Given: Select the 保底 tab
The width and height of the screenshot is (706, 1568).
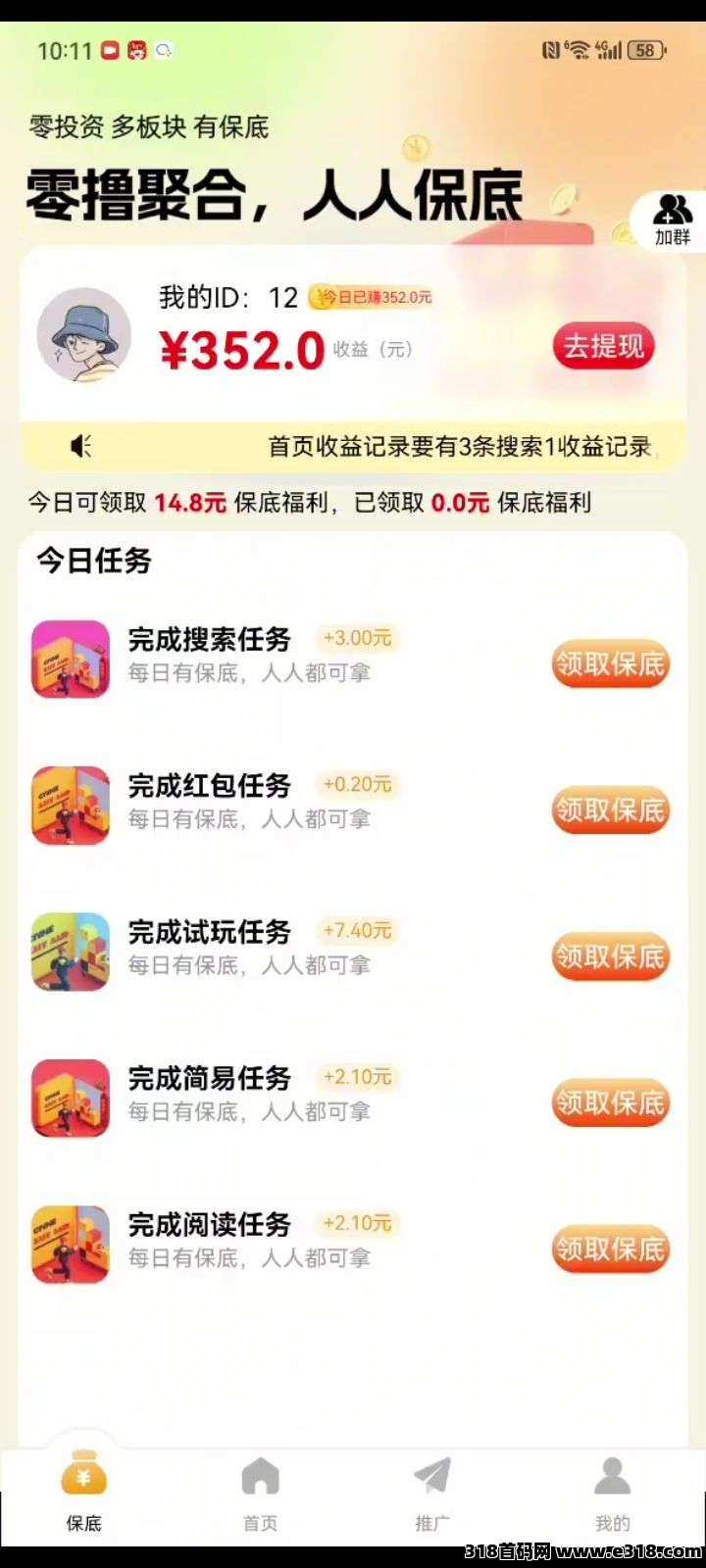Looking at the screenshot, I should (84, 1494).
